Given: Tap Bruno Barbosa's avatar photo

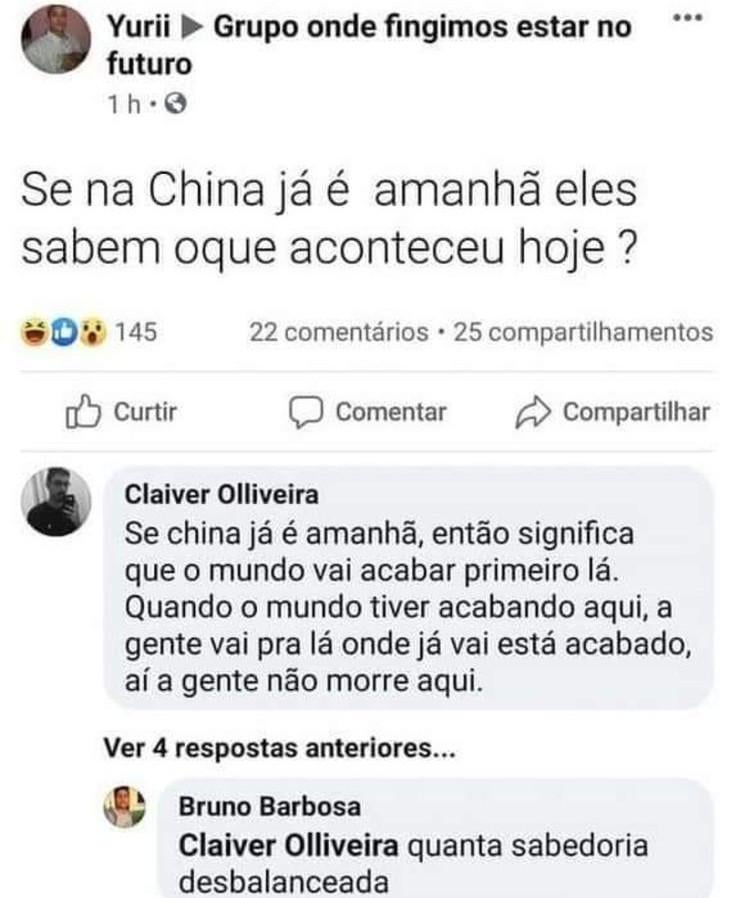Looking at the screenshot, I should click(x=127, y=806).
